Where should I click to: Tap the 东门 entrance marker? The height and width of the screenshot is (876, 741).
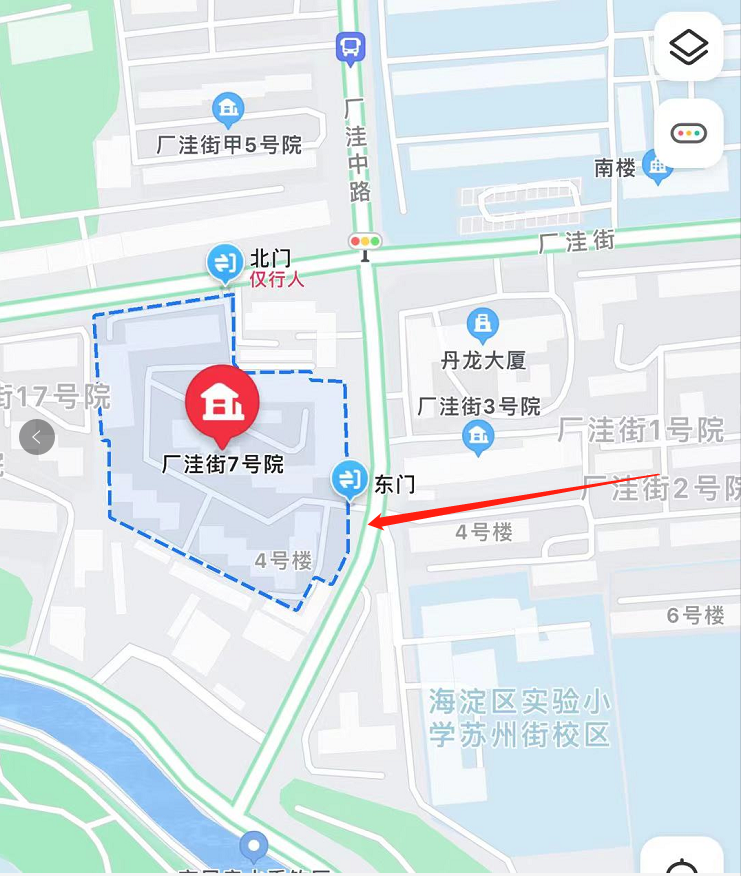[x=349, y=480]
